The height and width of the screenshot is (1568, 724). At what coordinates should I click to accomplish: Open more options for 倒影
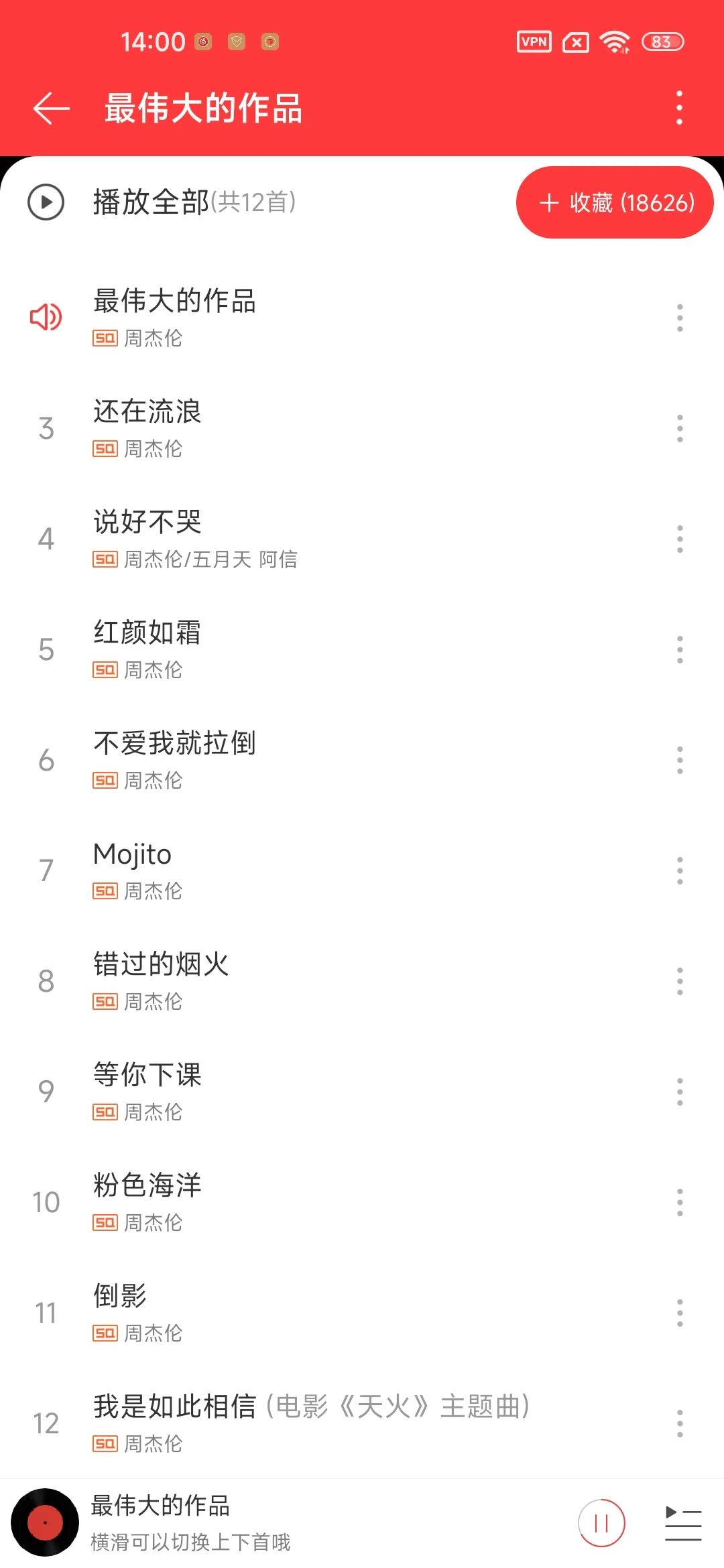pos(679,1313)
